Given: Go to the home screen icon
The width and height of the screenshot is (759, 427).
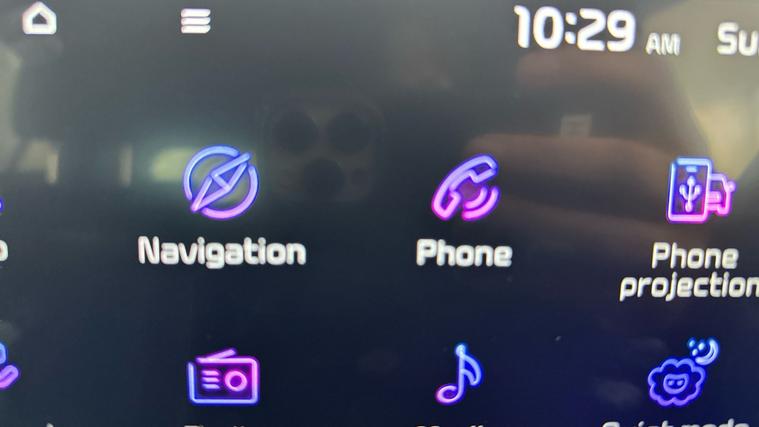Looking at the screenshot, I should [x=39, y=19].
